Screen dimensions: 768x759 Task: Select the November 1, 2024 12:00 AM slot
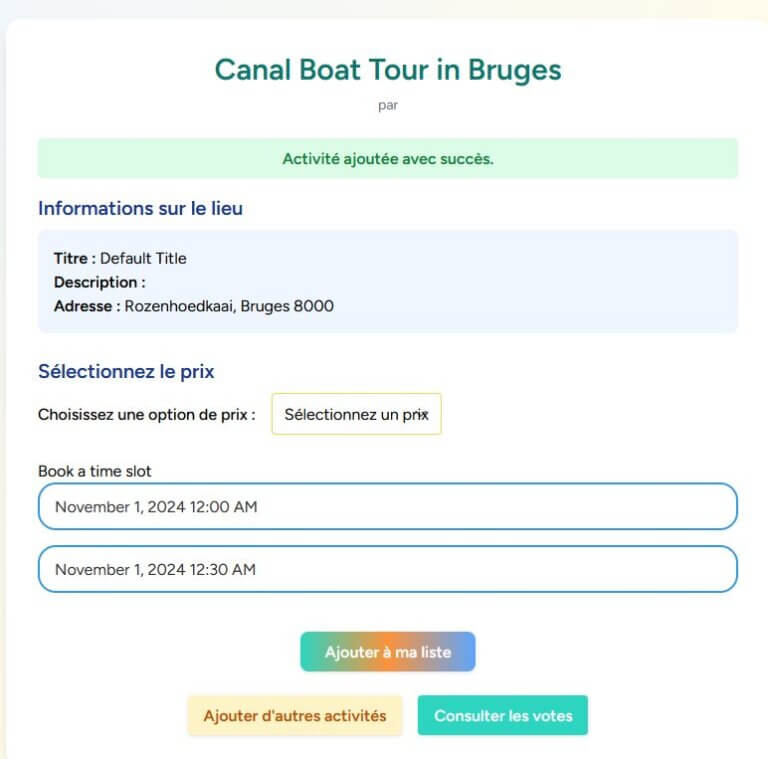(387, 507)
